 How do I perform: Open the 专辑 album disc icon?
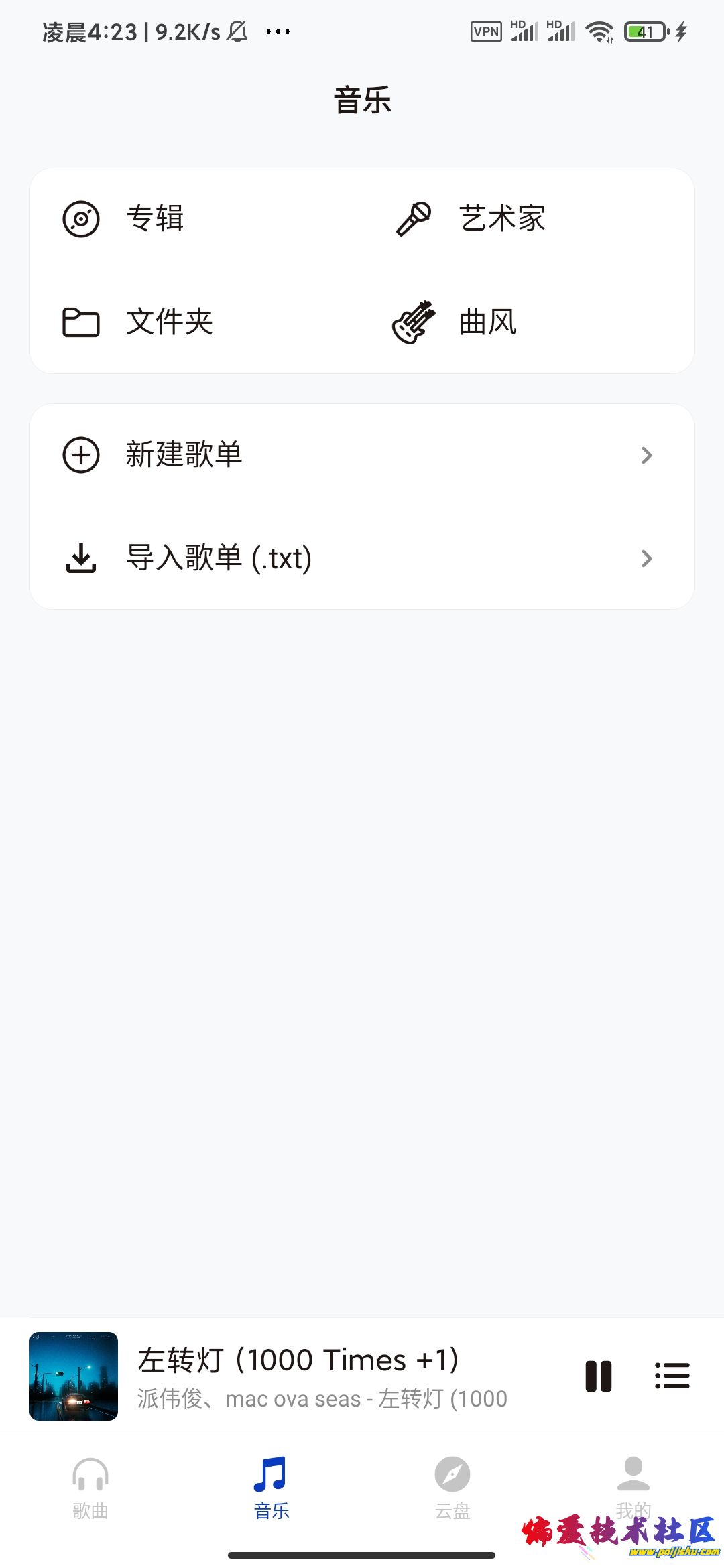(82, 218)
